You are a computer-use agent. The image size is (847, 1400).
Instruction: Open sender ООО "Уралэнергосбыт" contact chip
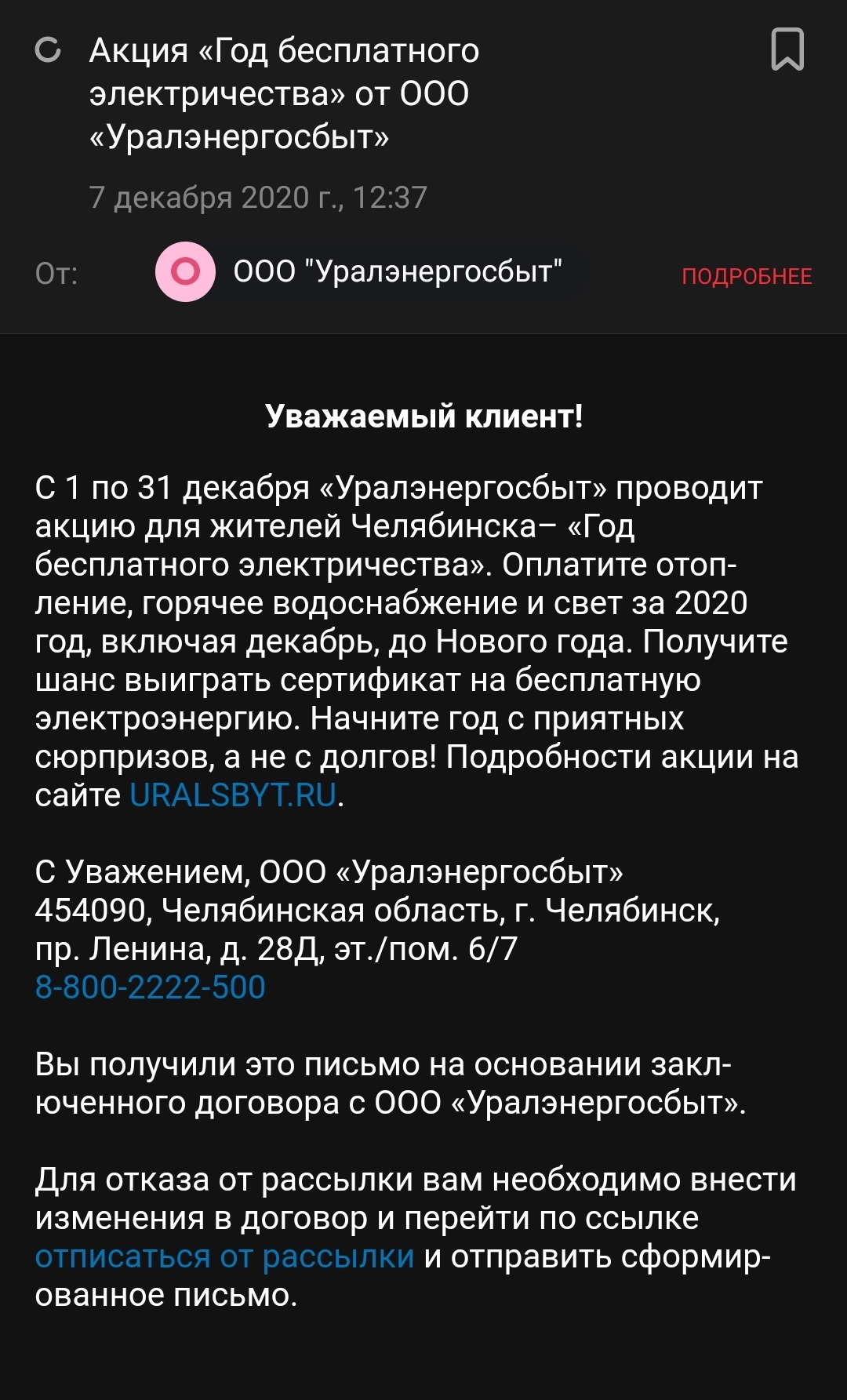[369, 271]
